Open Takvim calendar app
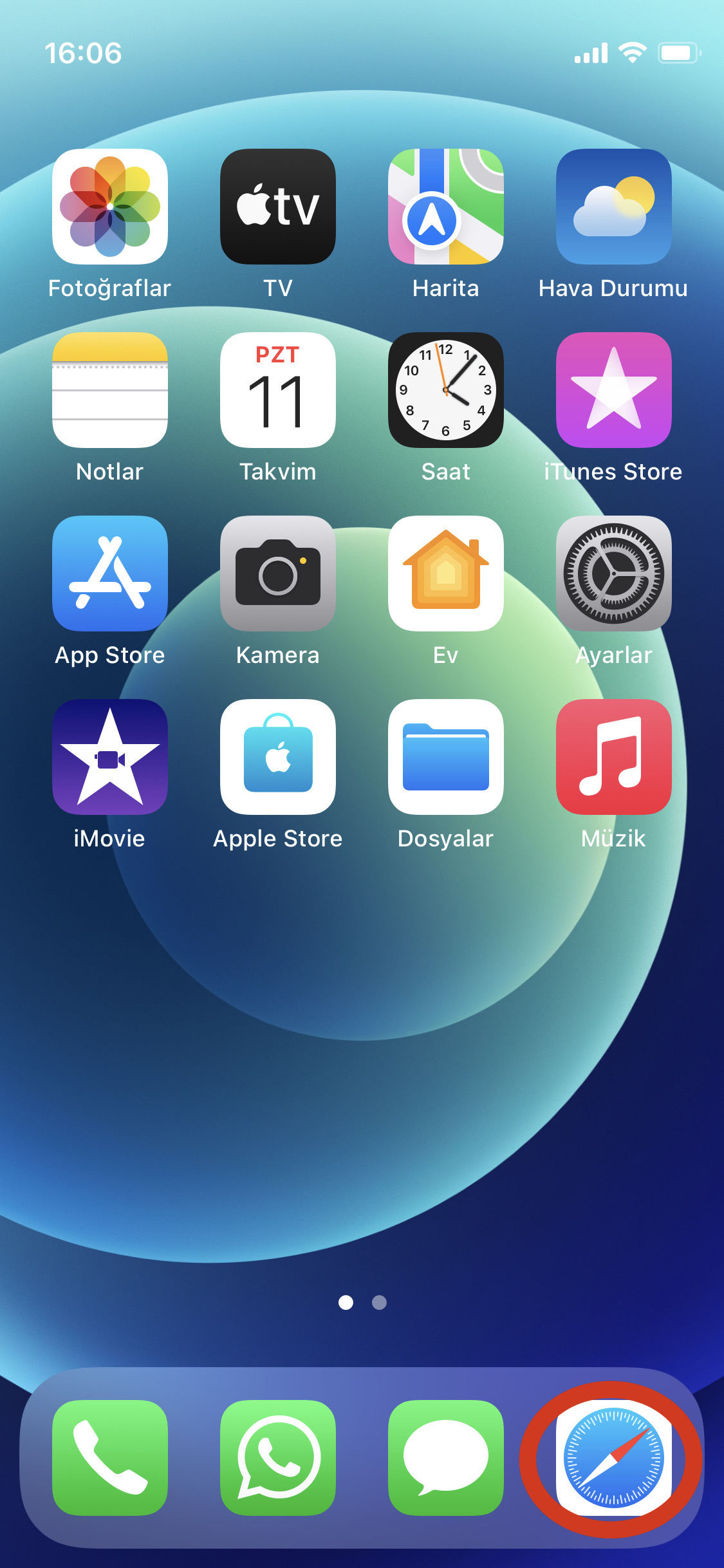This screenshot has width=724, height=1568. click(278, 390)
